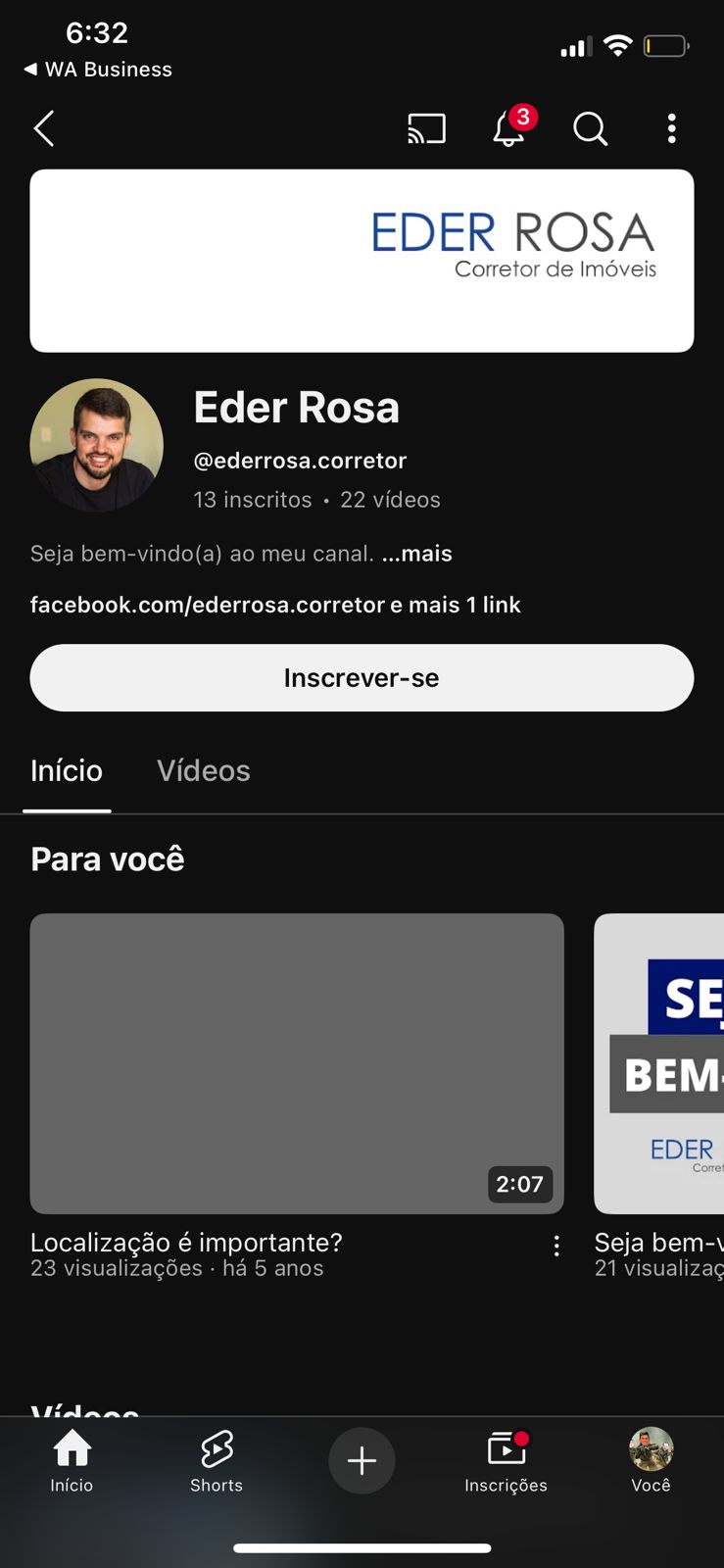724x1568 pixels.
Task: Open the Seja bem-vindo video card
Action: (x=658, y=1063)
